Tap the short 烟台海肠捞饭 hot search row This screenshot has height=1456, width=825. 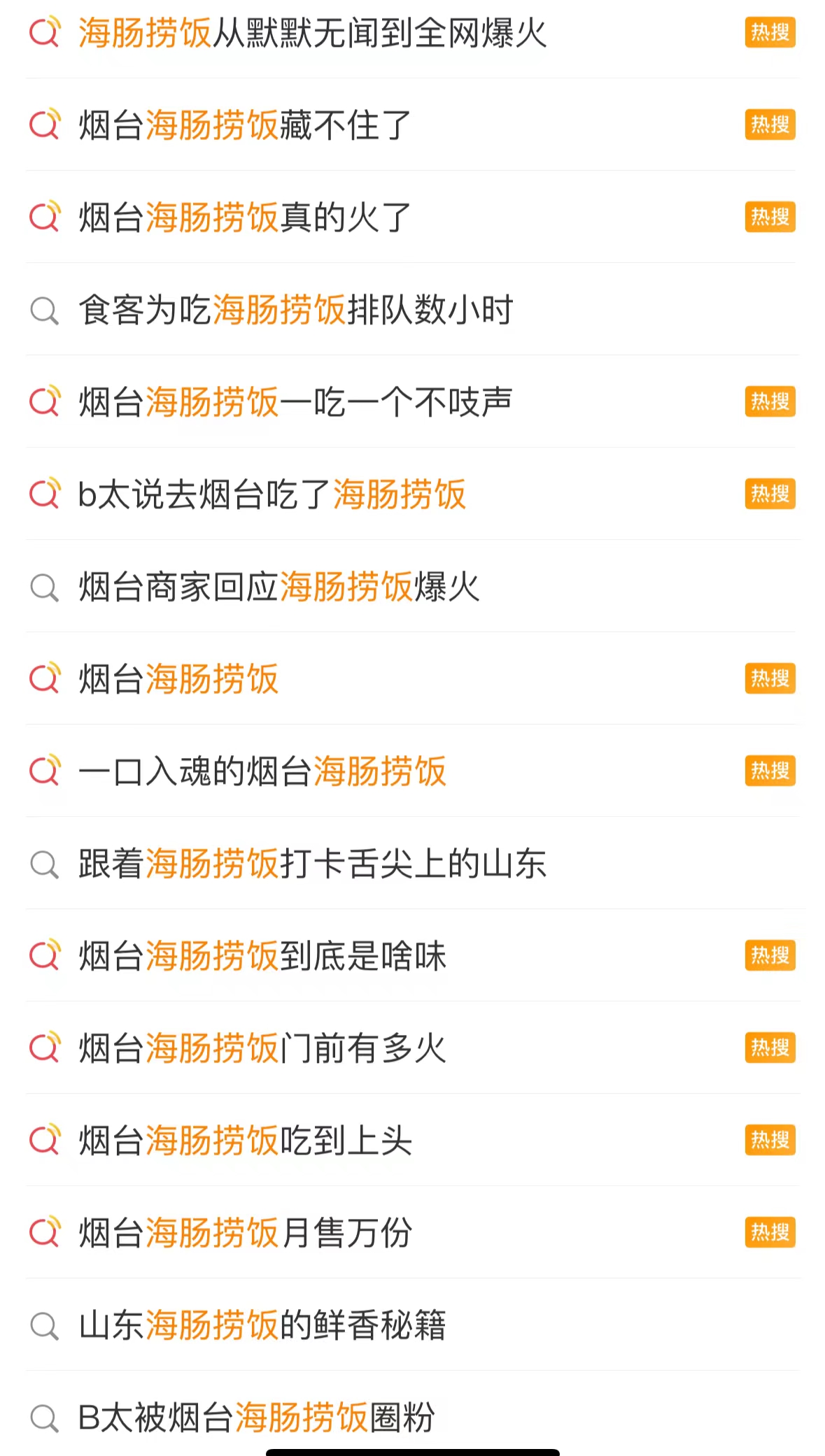412,679
